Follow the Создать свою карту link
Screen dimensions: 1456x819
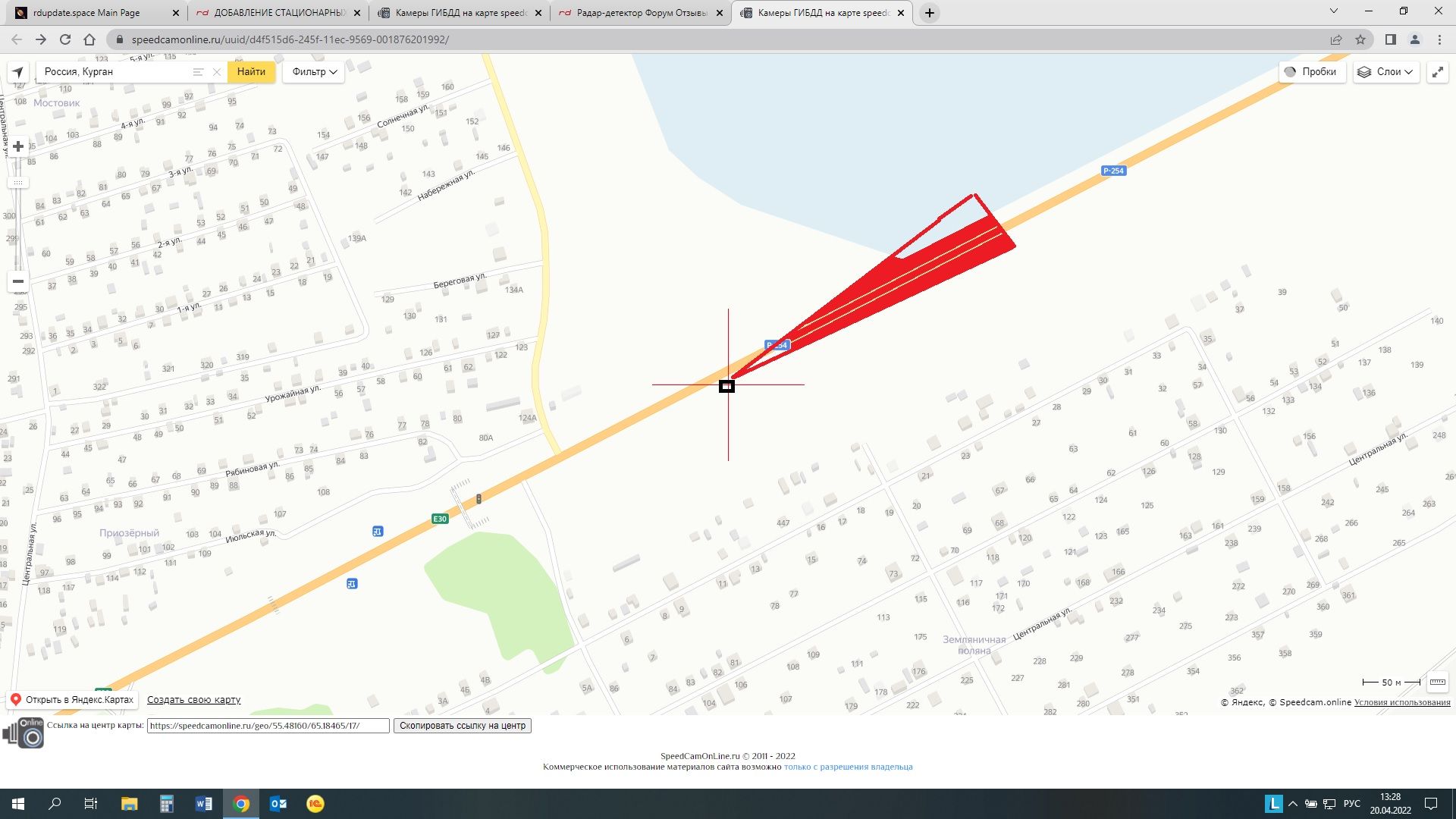pos(193,699)
